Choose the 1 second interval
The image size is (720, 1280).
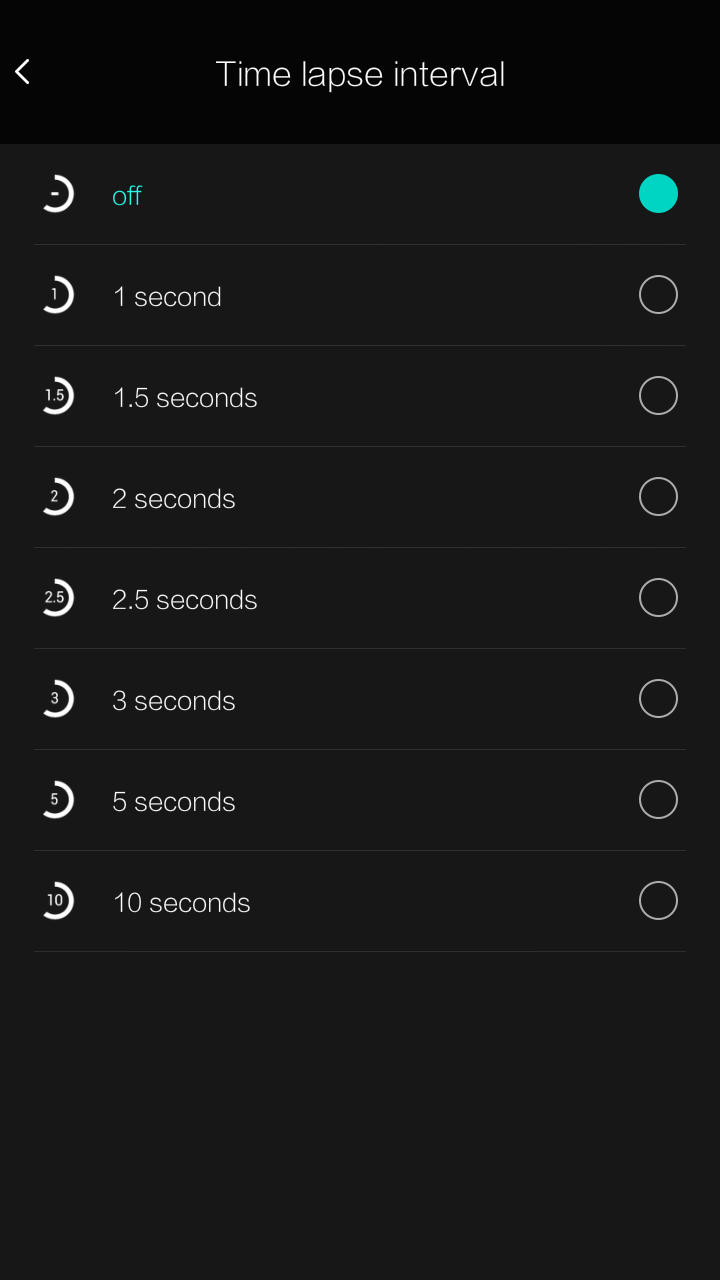[x=657, y=295]
